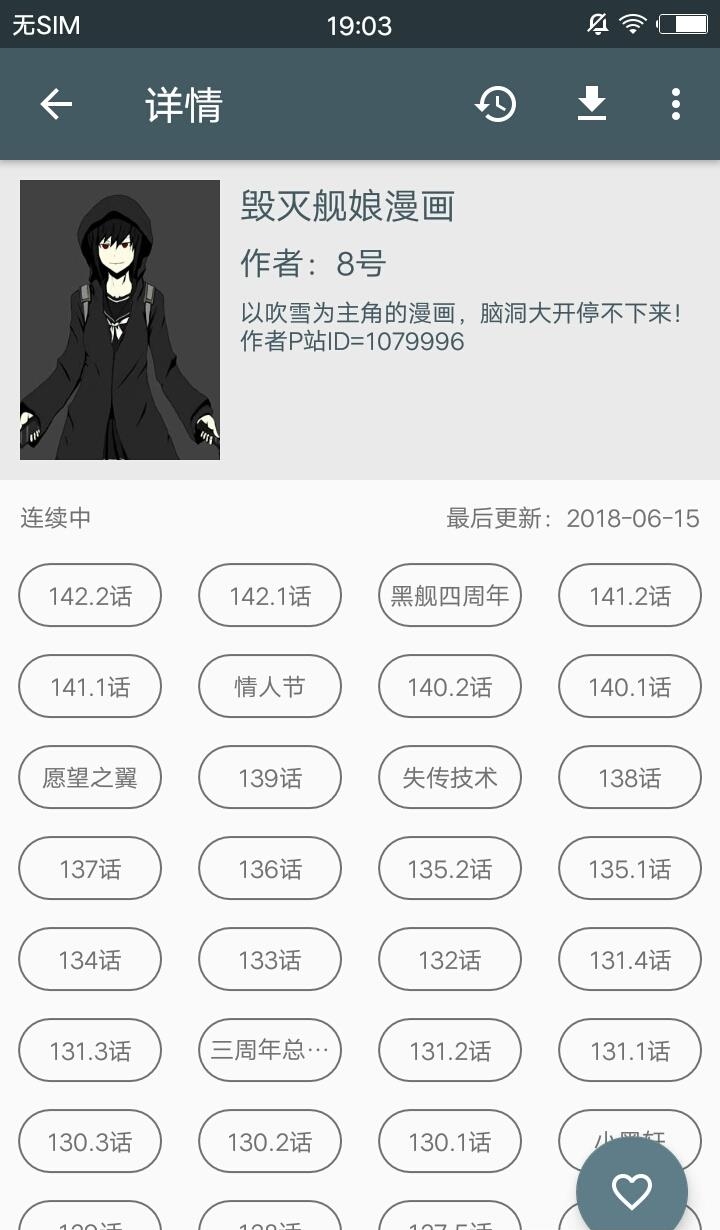
Task: Open the 情人节 chapter
Action: click(x=270, y=687)
